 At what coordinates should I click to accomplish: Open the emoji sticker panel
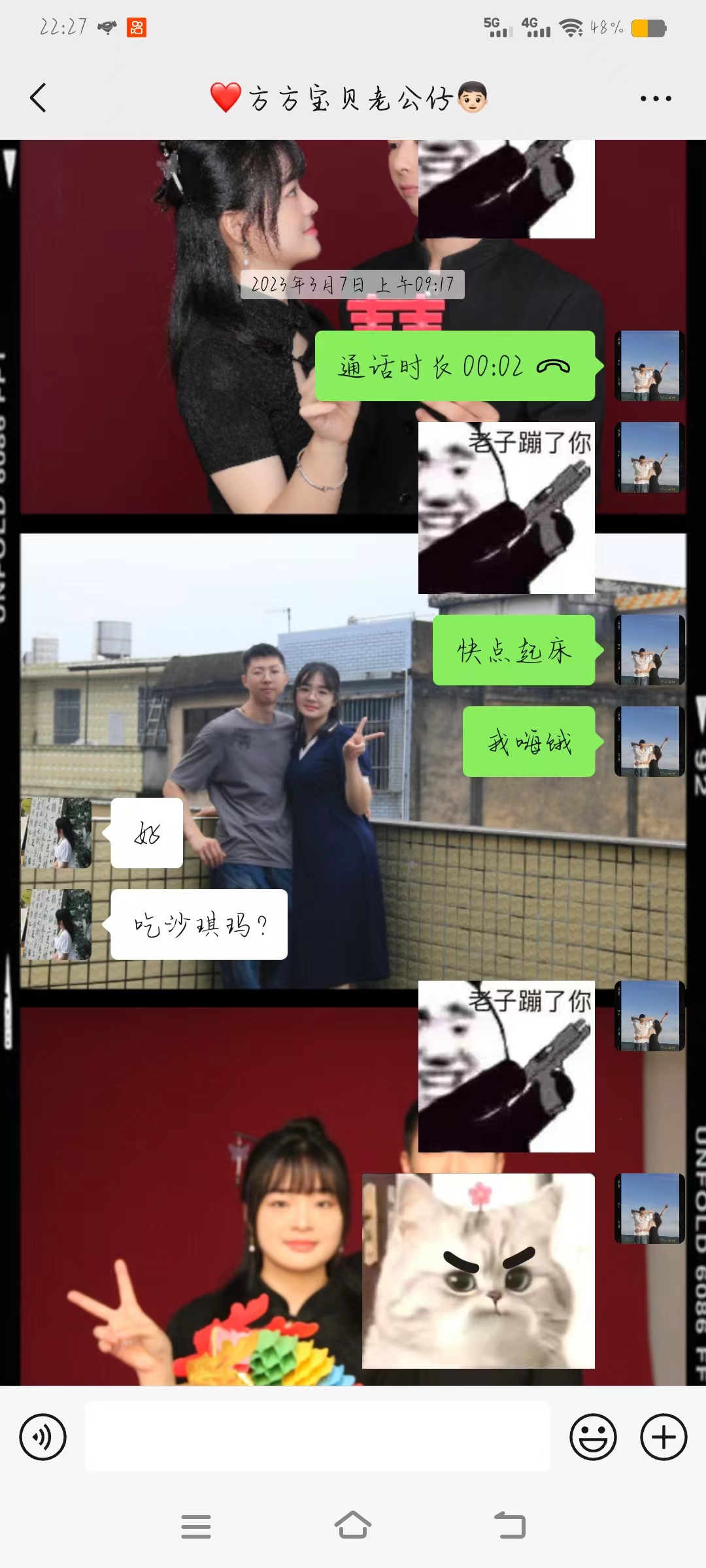(x=593, y=1437)
